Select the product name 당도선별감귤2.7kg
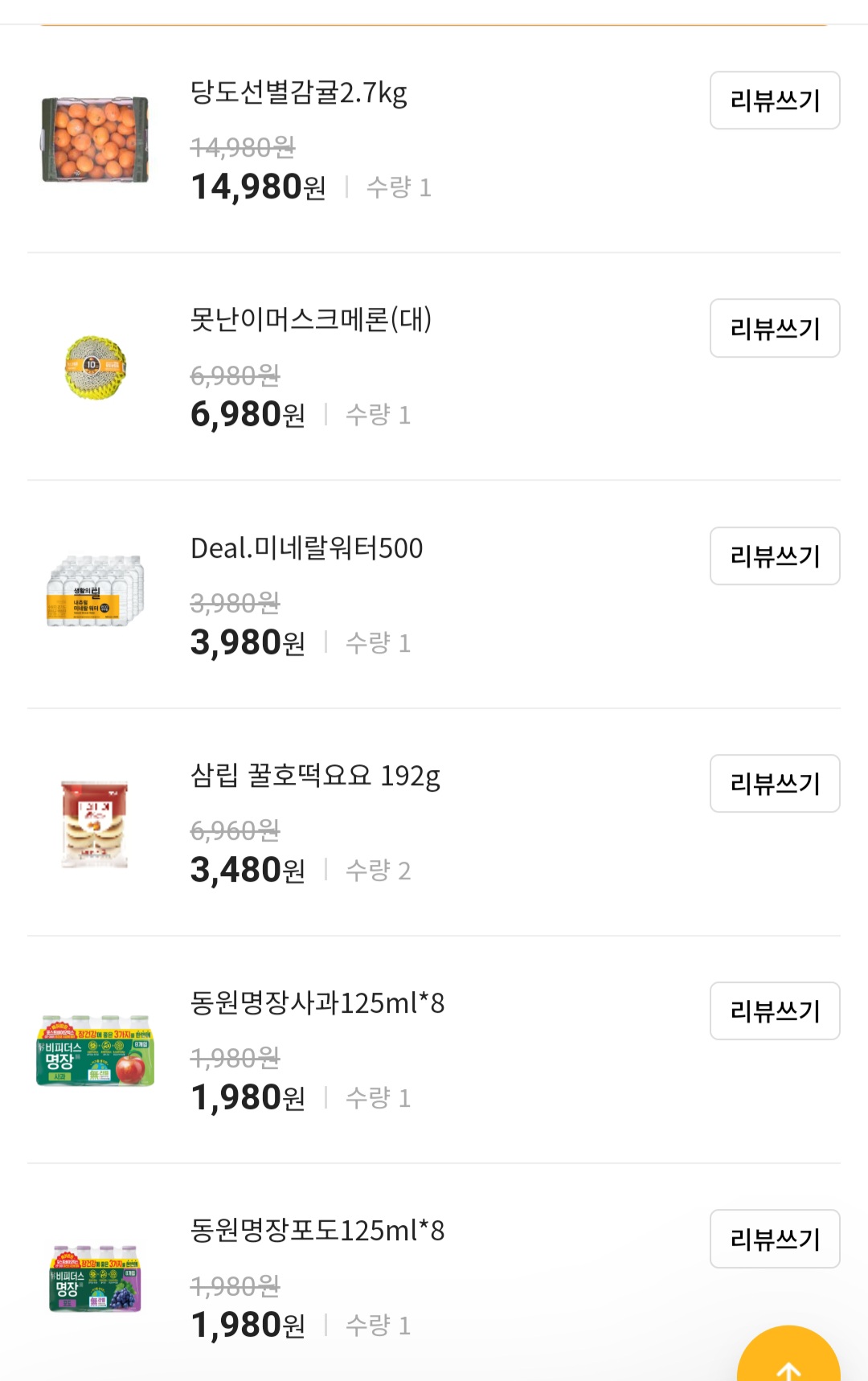Viewport: 868px width, 1381px height. pyautogui.click(x=297, y=95)
